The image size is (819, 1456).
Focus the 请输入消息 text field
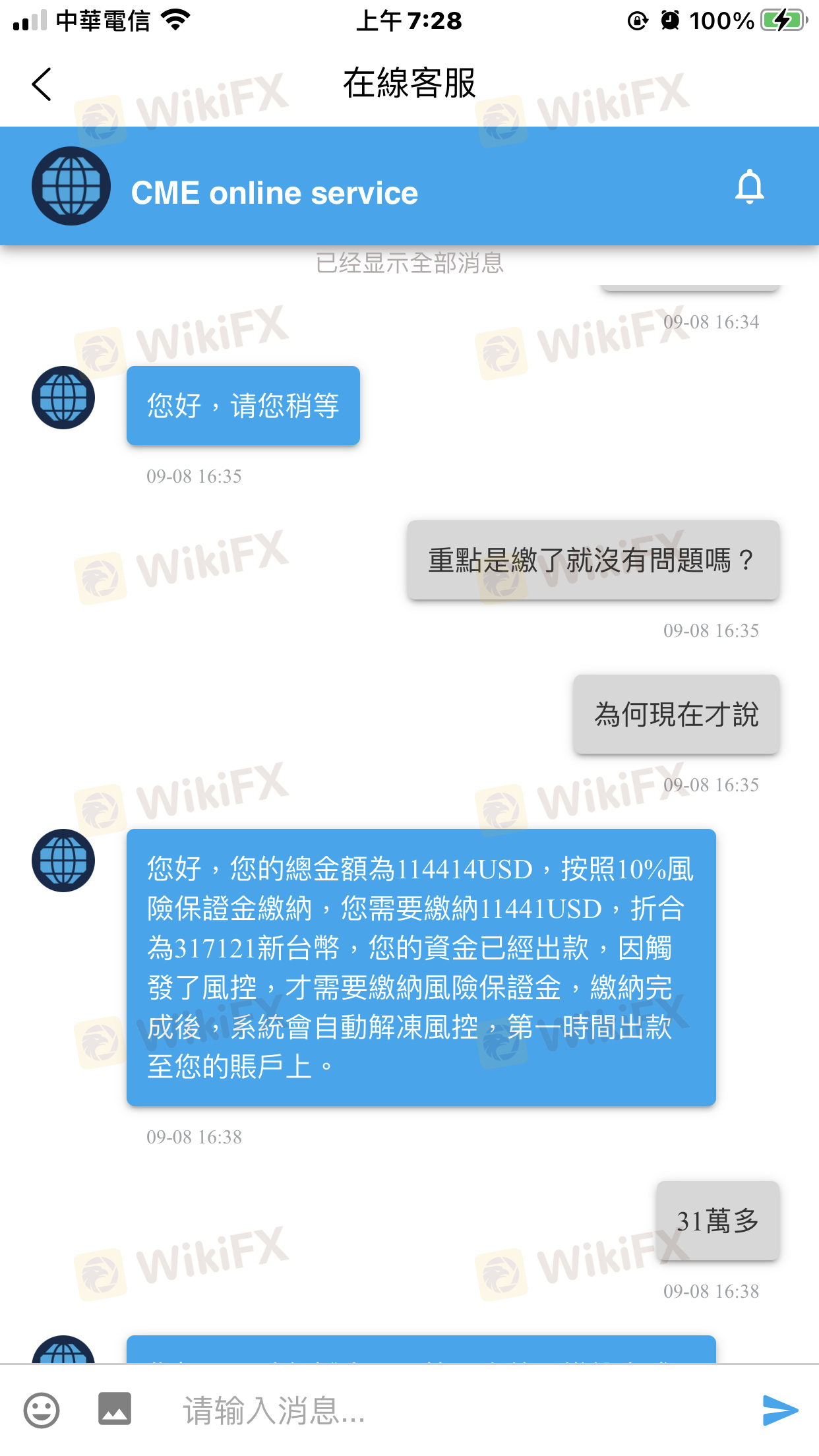click(448, 1410)
